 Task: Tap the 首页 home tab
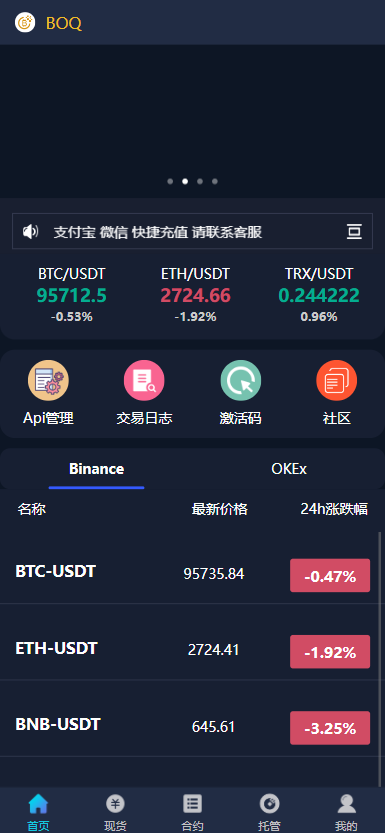click(38, 811)
